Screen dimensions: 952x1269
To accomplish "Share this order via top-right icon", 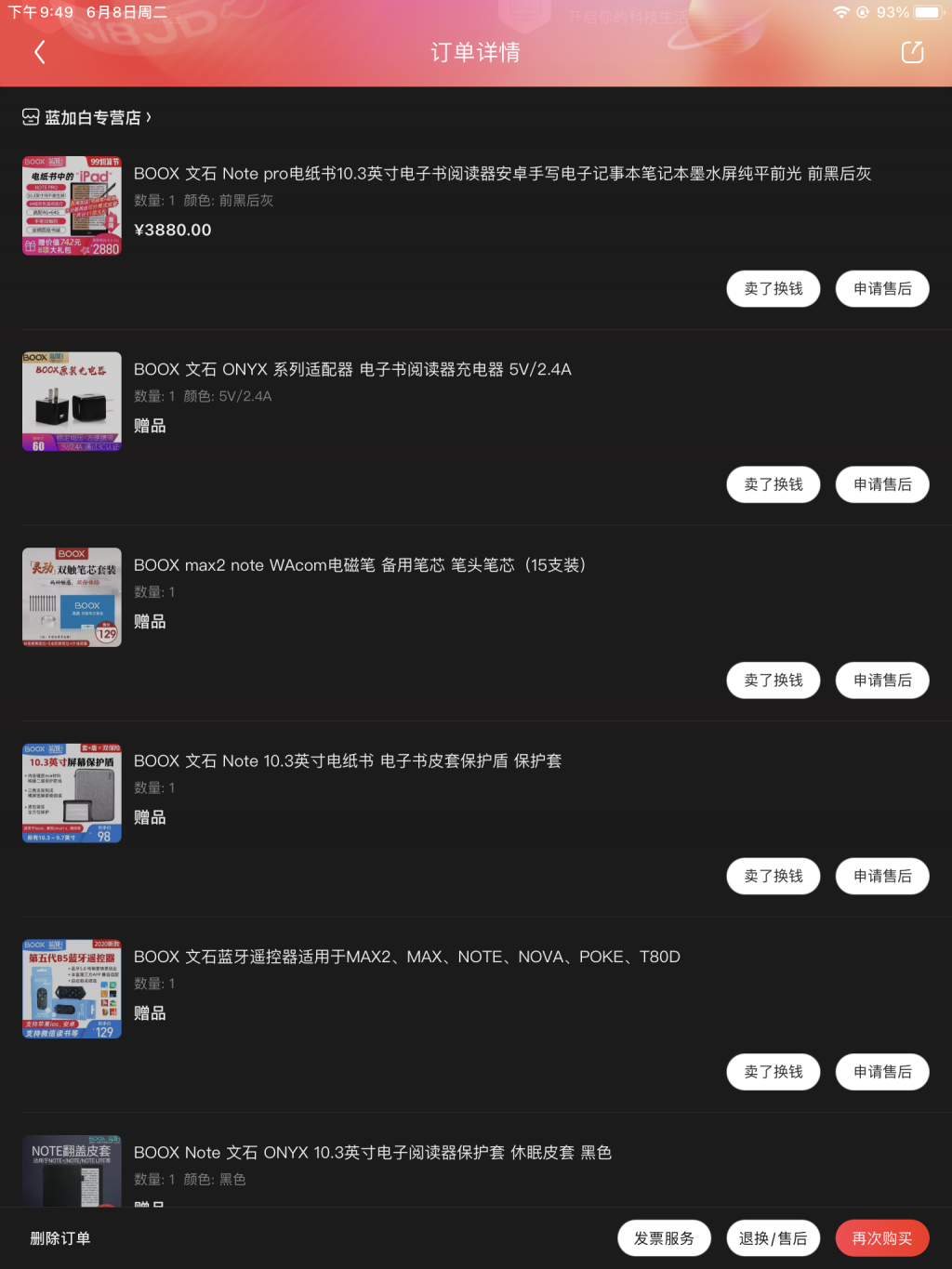I will tap(912, 52).
